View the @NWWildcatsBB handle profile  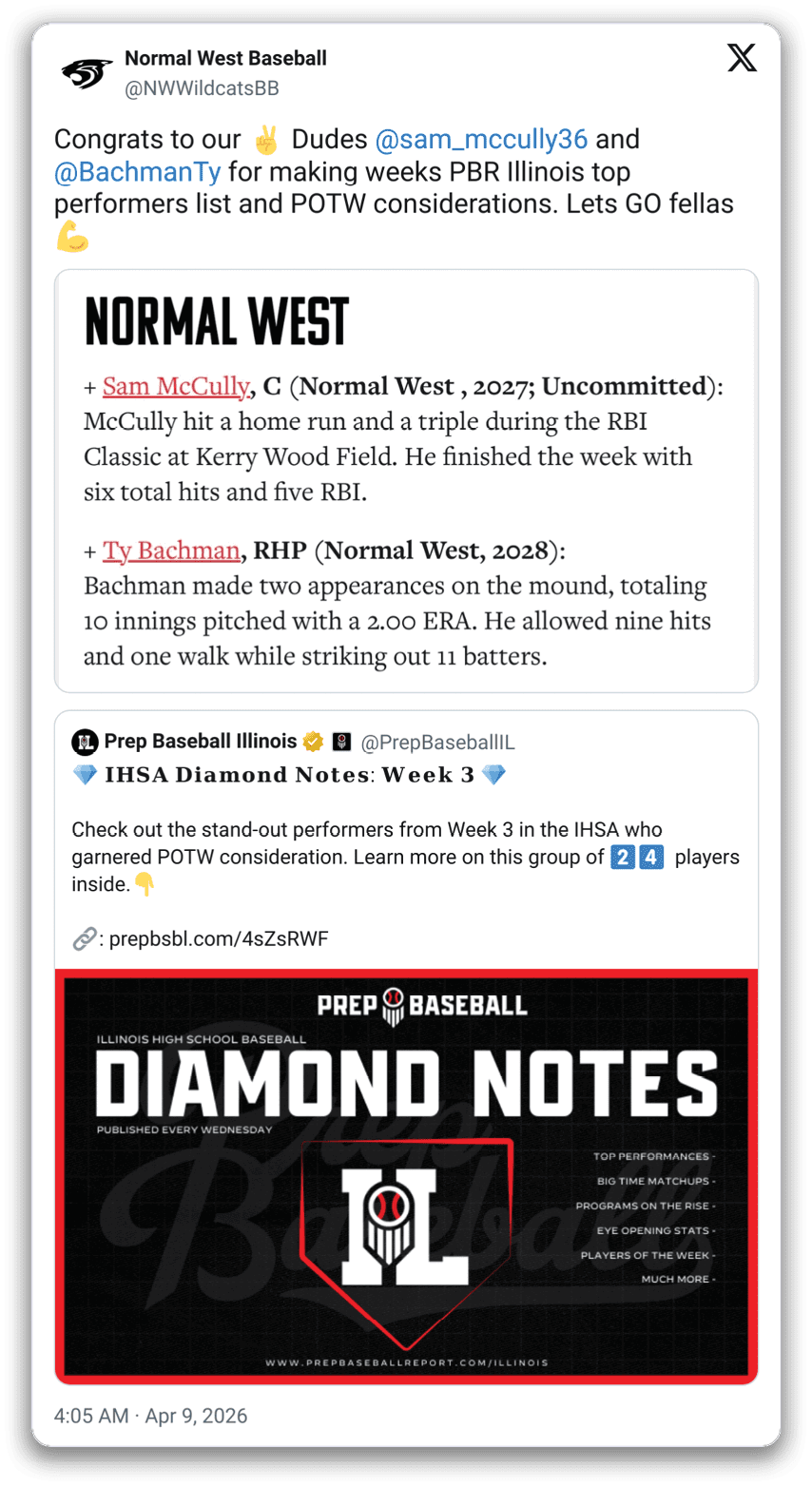202,88
